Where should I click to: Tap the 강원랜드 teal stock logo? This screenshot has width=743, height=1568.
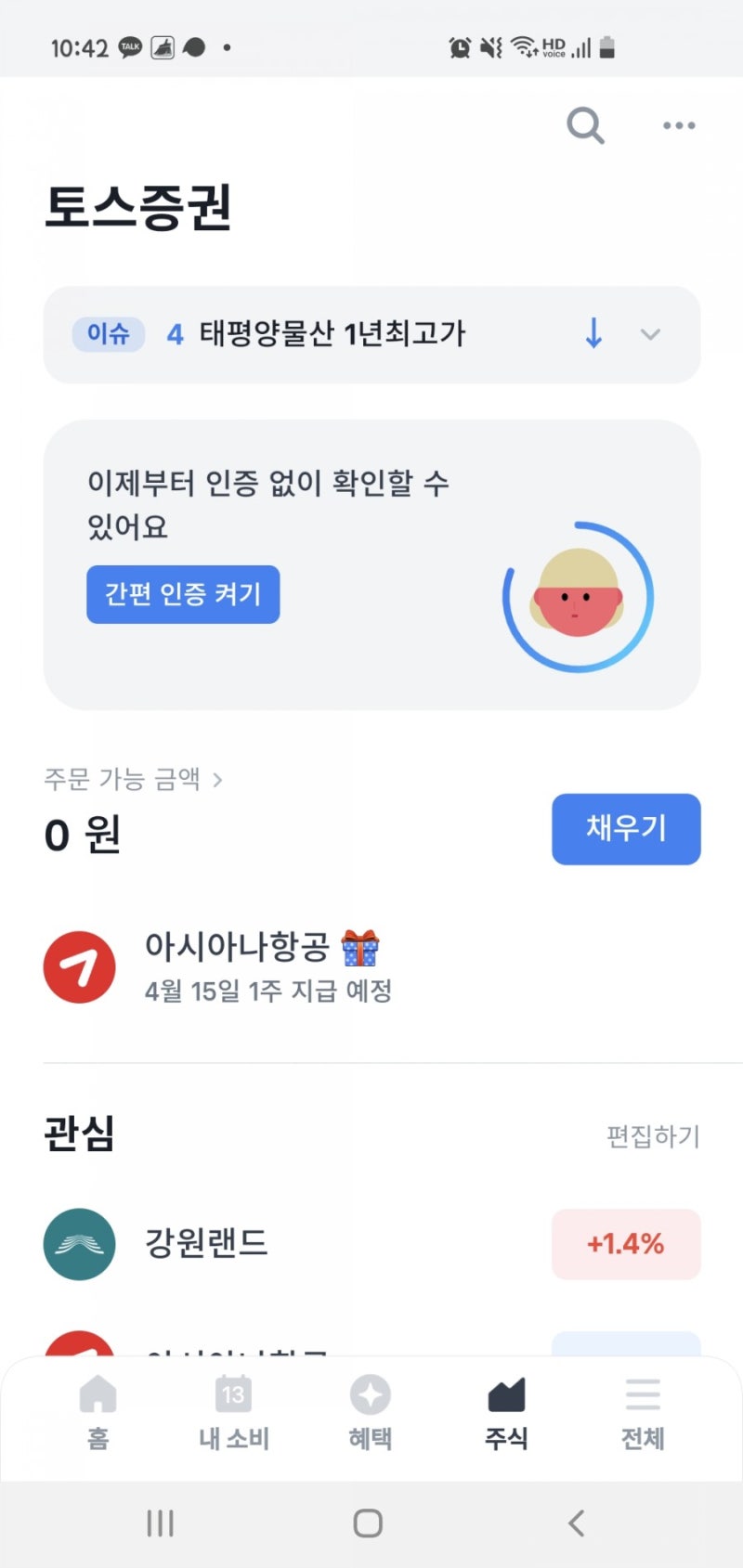[x=79, y=1244]
